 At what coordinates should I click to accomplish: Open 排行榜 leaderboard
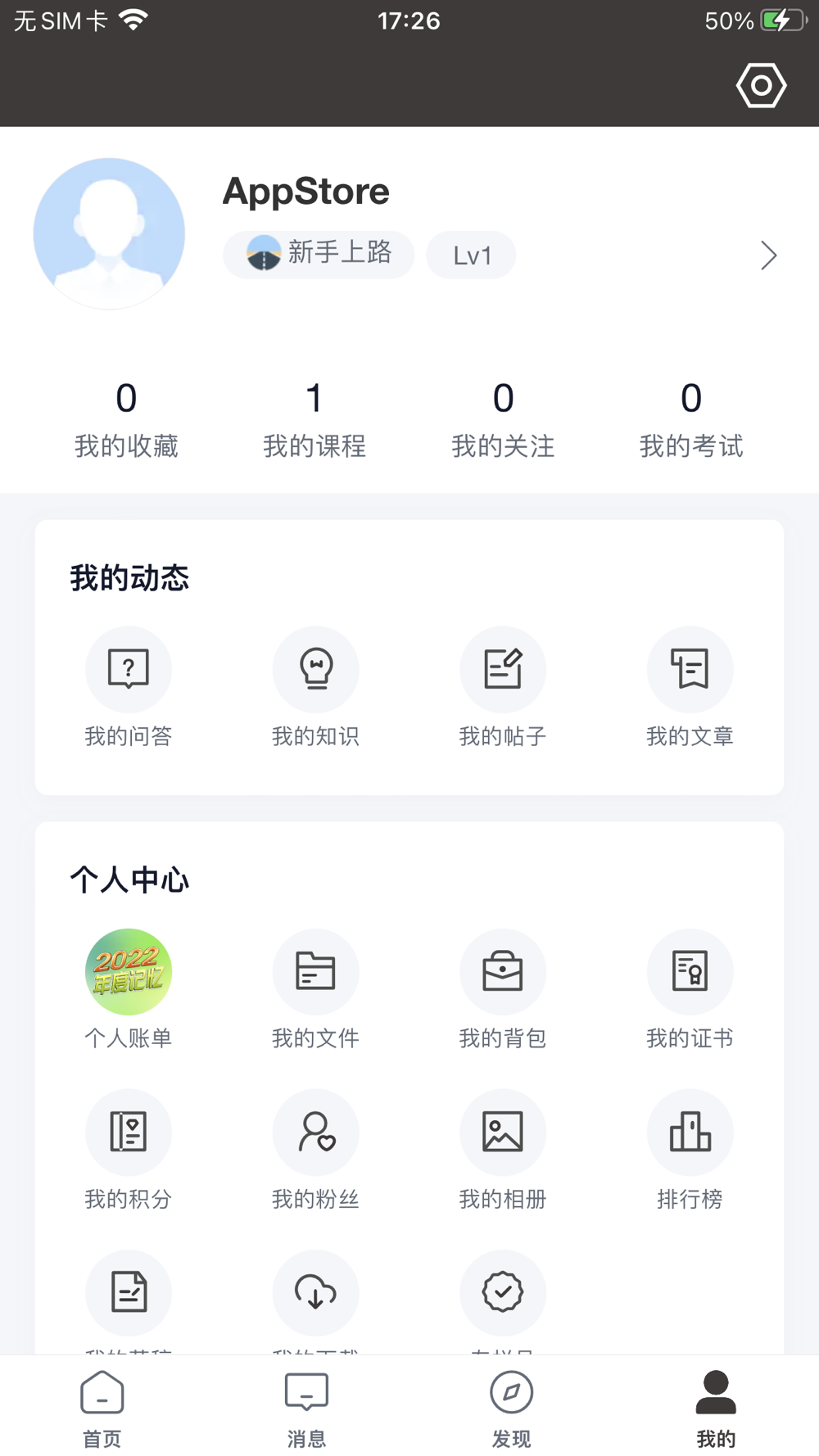[x=690, y=1148]
